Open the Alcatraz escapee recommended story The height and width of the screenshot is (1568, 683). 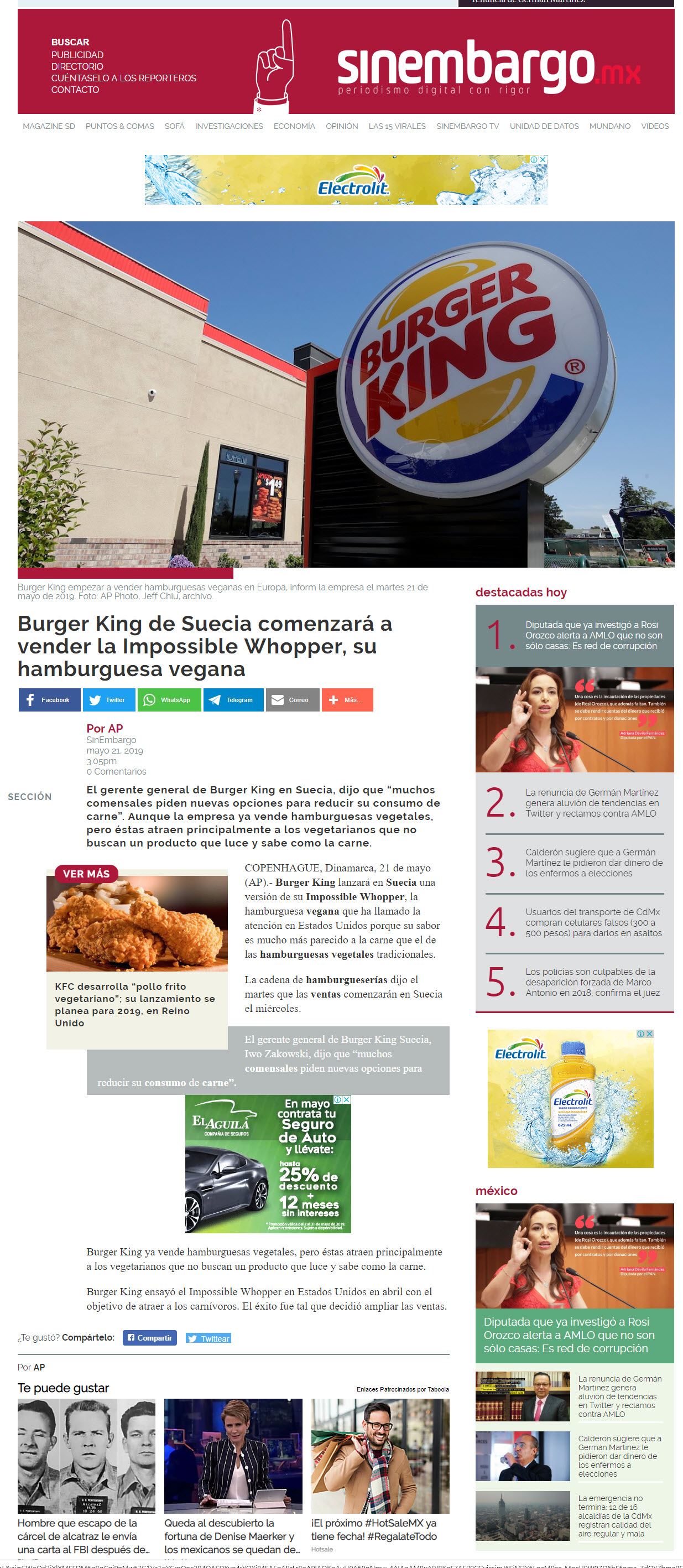coord(86,1536)
